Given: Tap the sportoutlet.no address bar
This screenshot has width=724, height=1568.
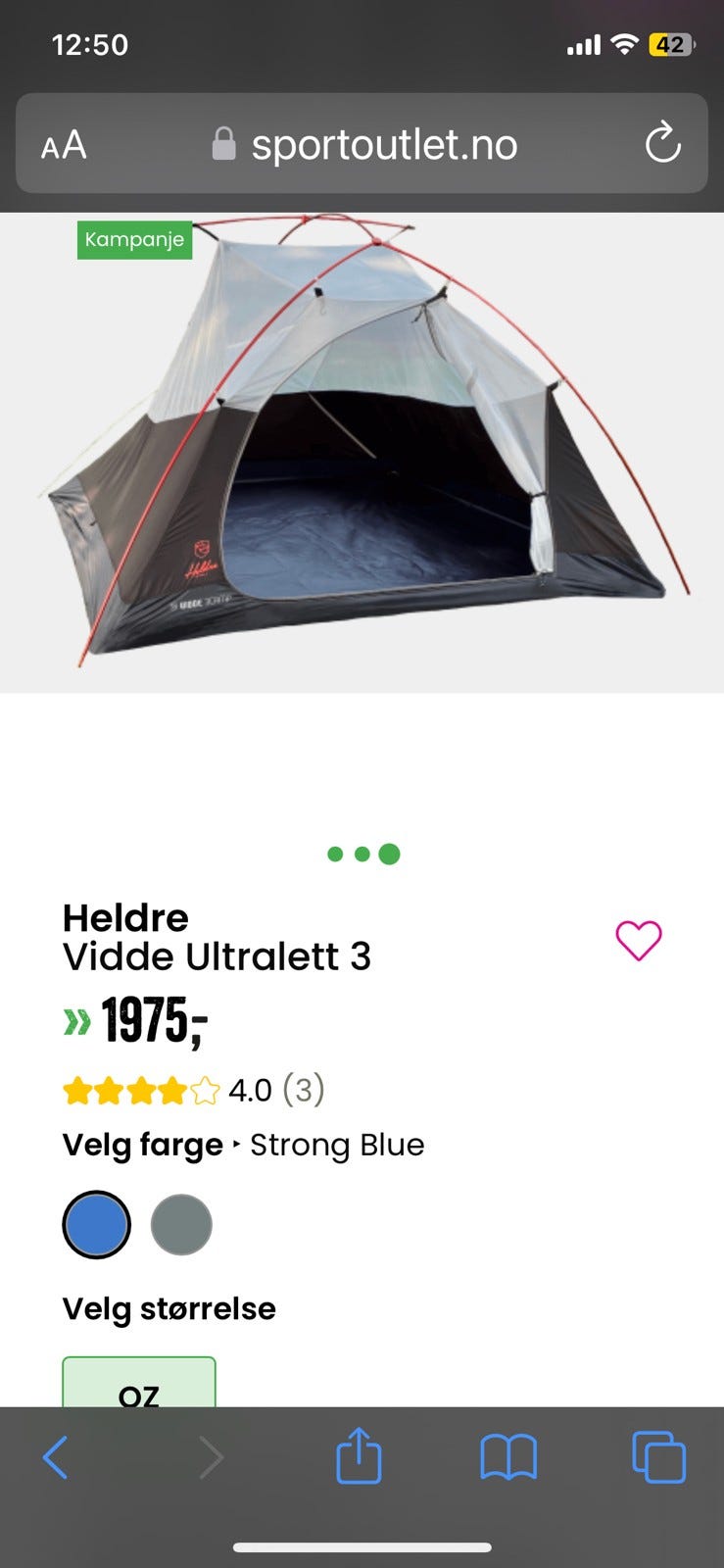Looking at the screenshot, I should (385, 144).
